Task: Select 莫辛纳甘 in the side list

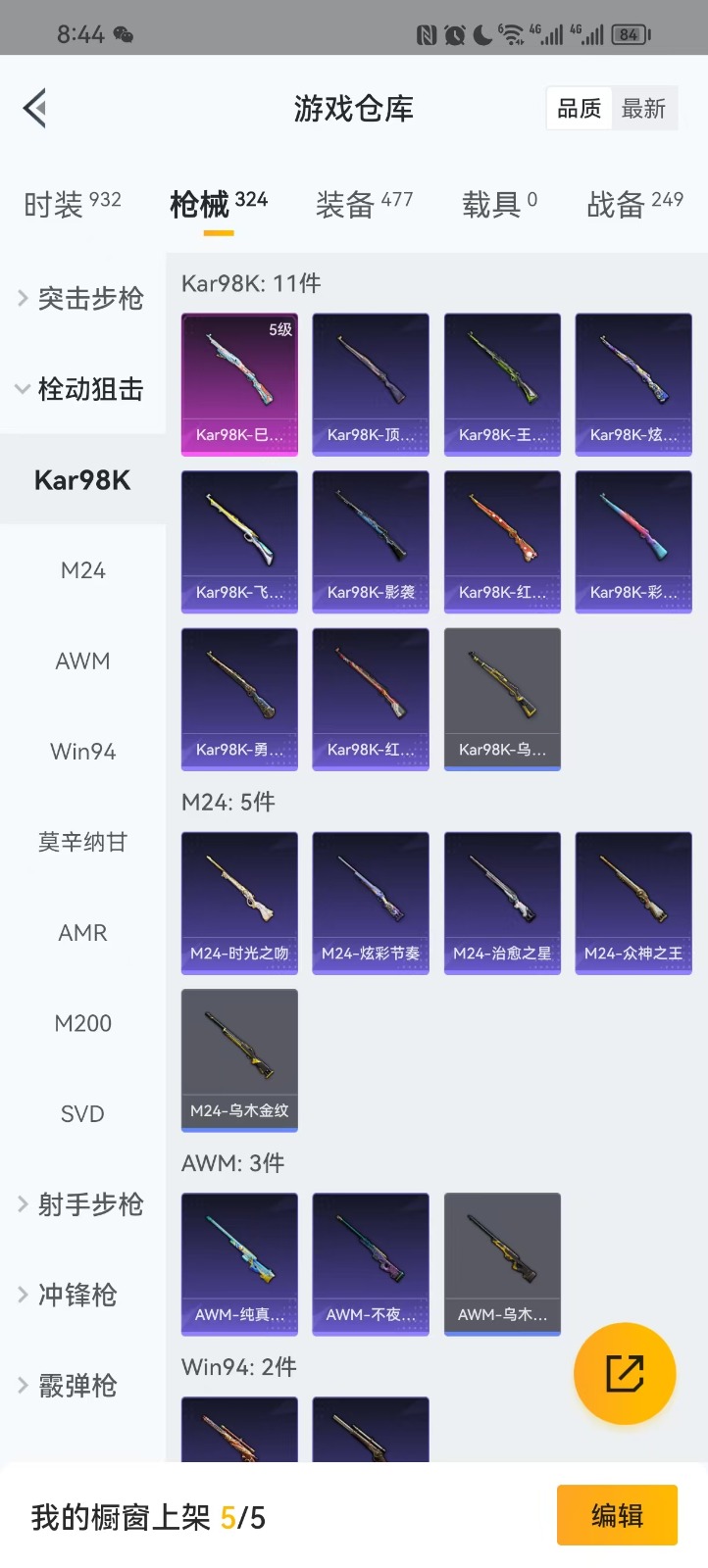Action: [x=82, y=842]
